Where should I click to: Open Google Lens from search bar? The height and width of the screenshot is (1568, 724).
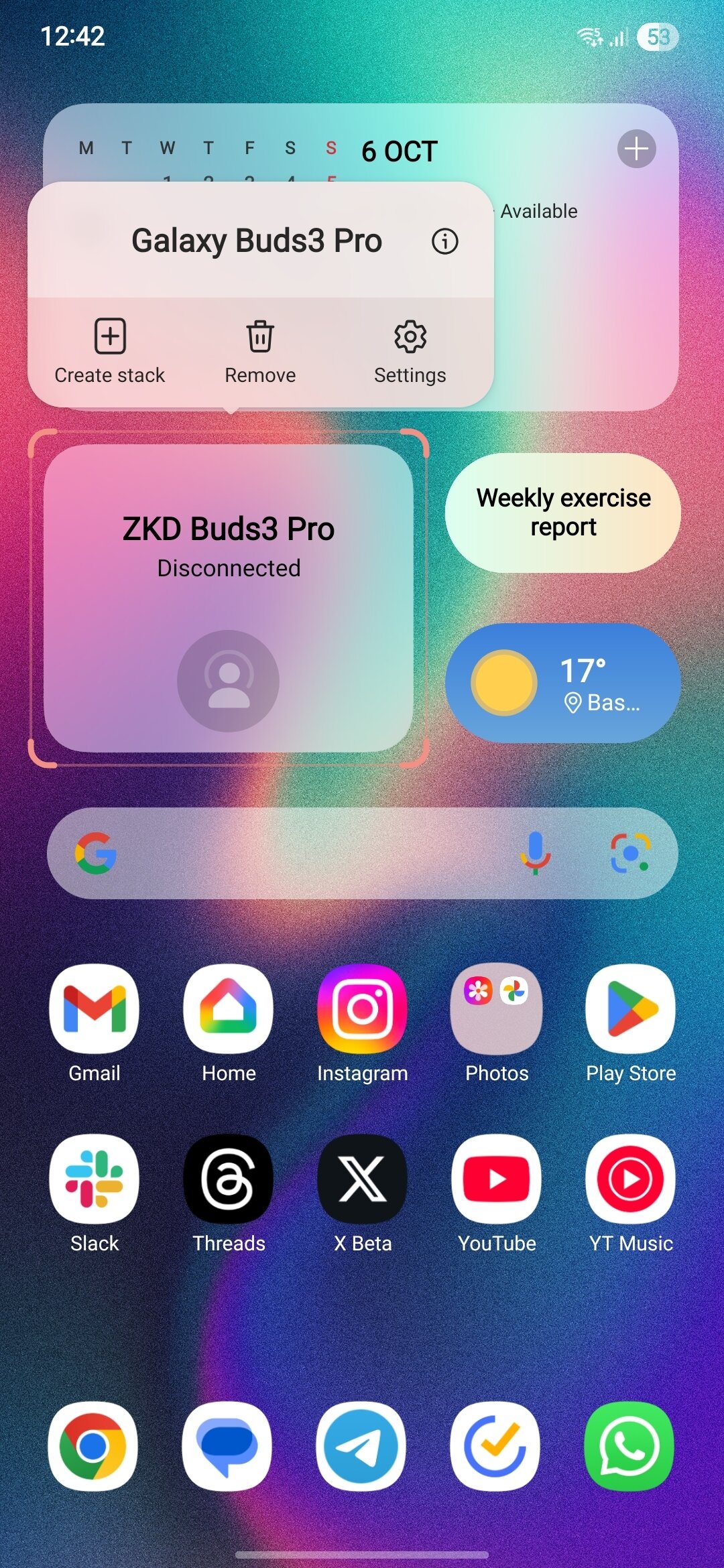(x=630, y=853)
